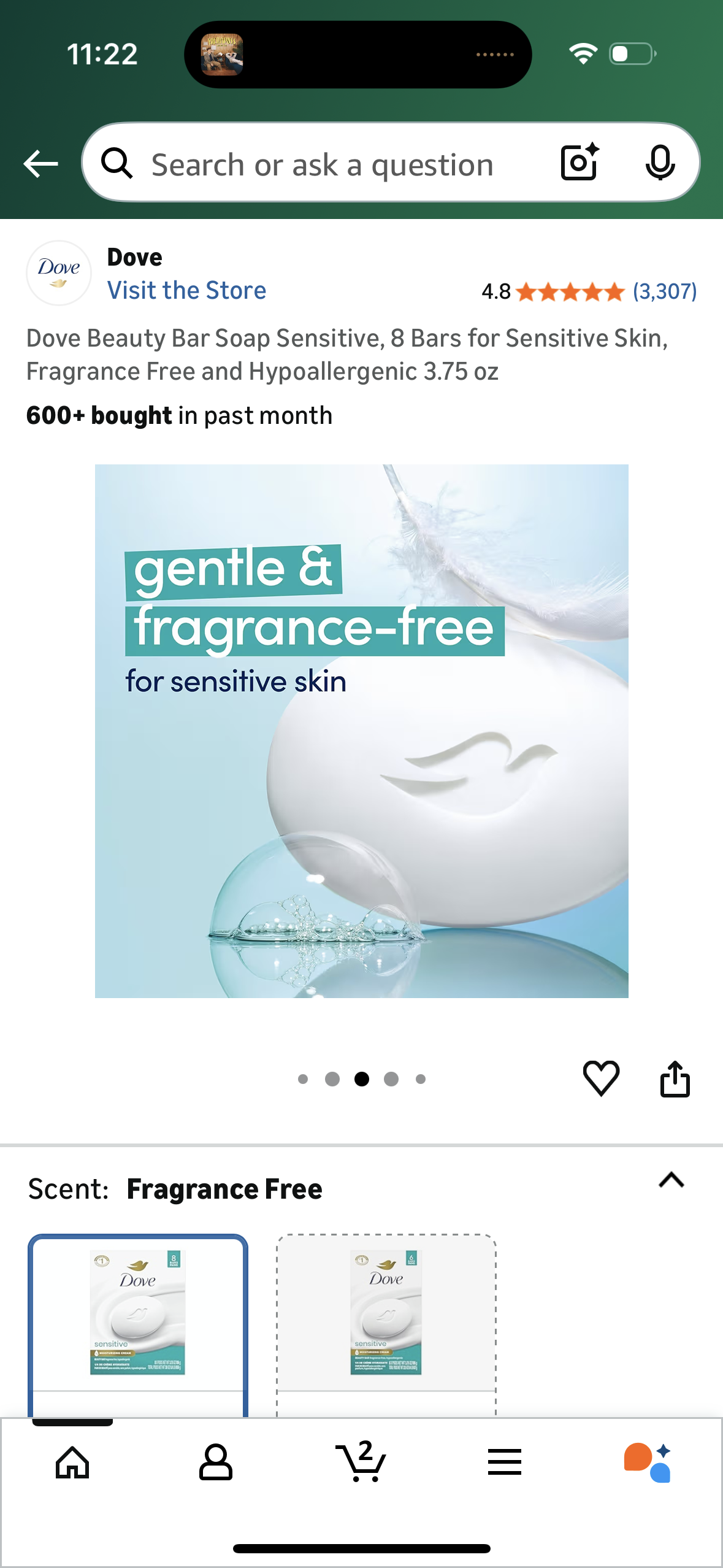Open the cart with 2 items

pyautogui.click(x=361, y=1462)
